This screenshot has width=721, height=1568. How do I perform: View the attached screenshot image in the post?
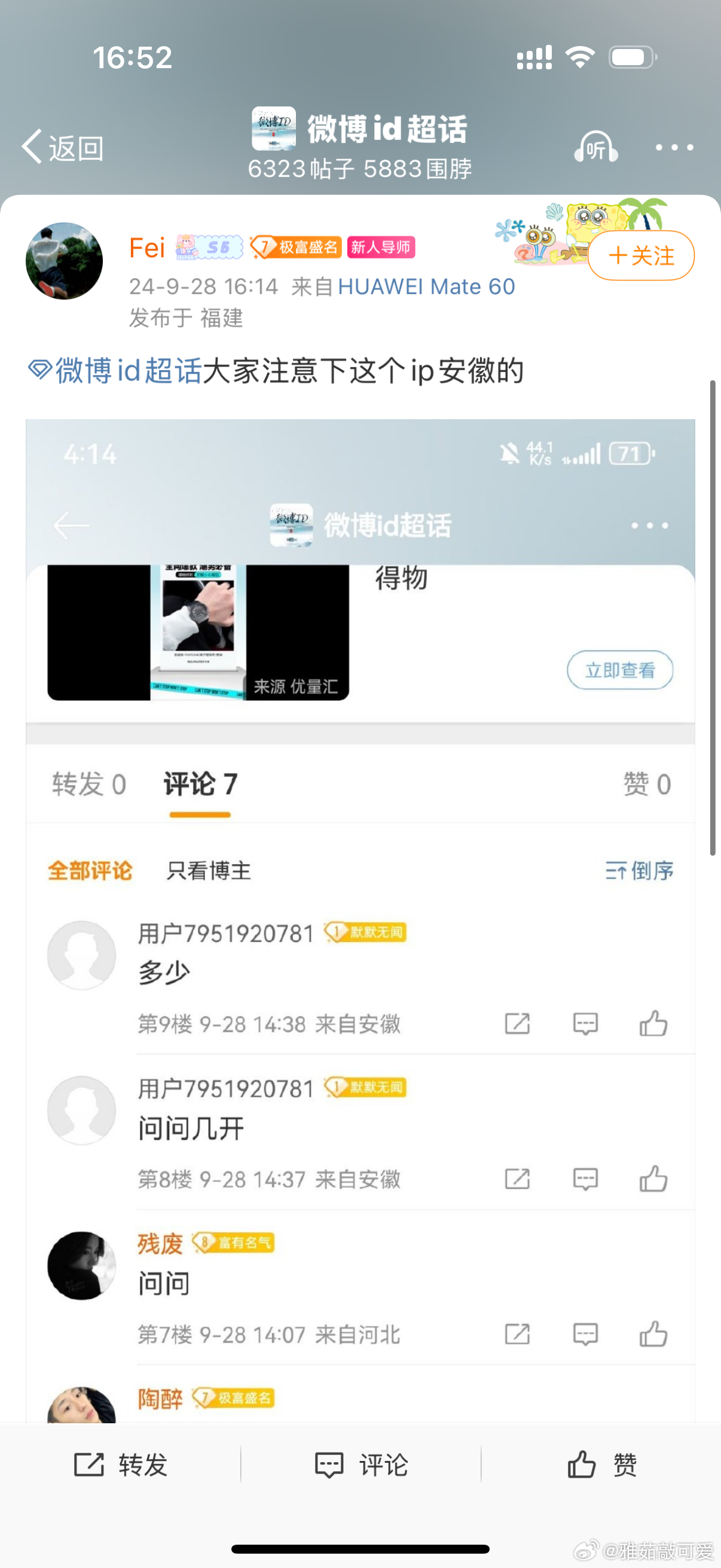[x=360, y=913]
